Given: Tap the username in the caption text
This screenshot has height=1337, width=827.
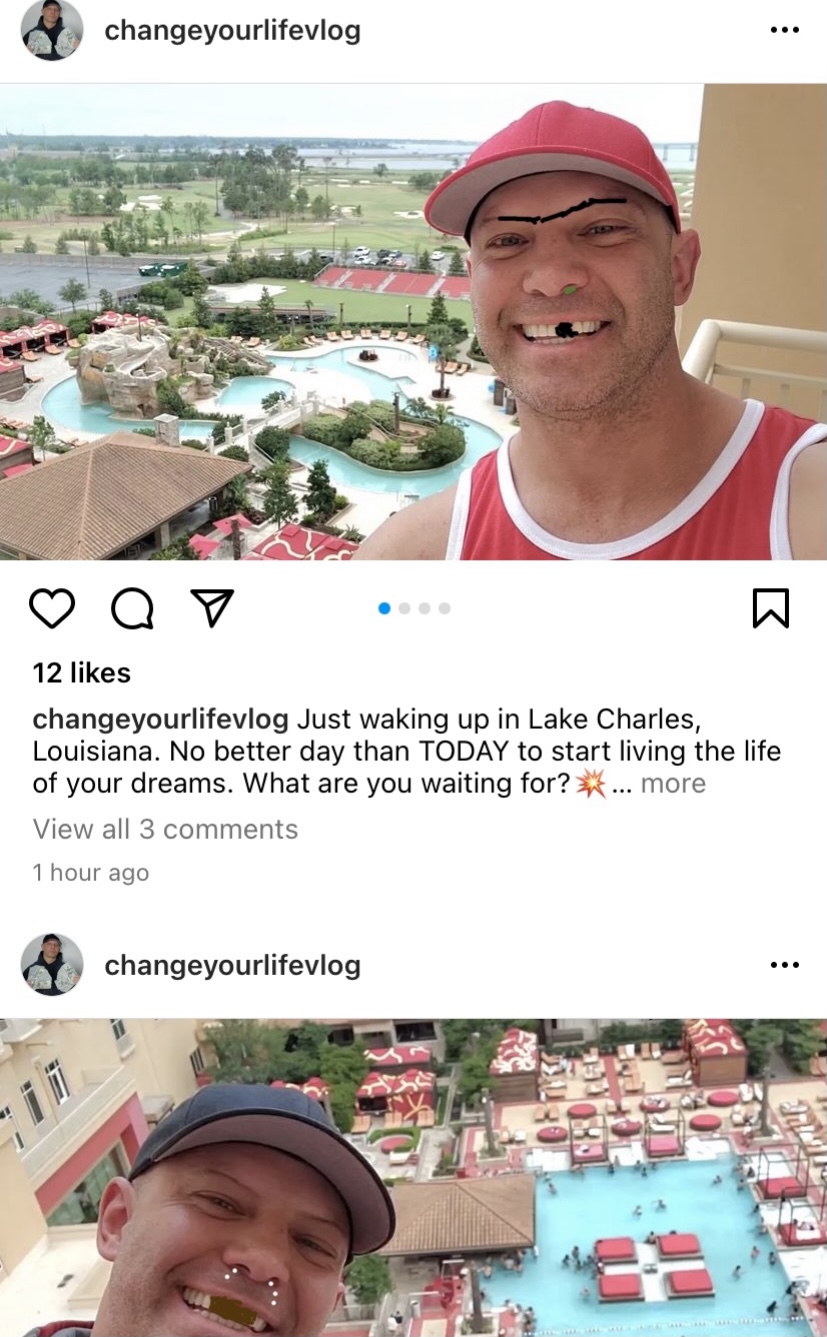Looking at the screenshot, I should coord(160,719).
